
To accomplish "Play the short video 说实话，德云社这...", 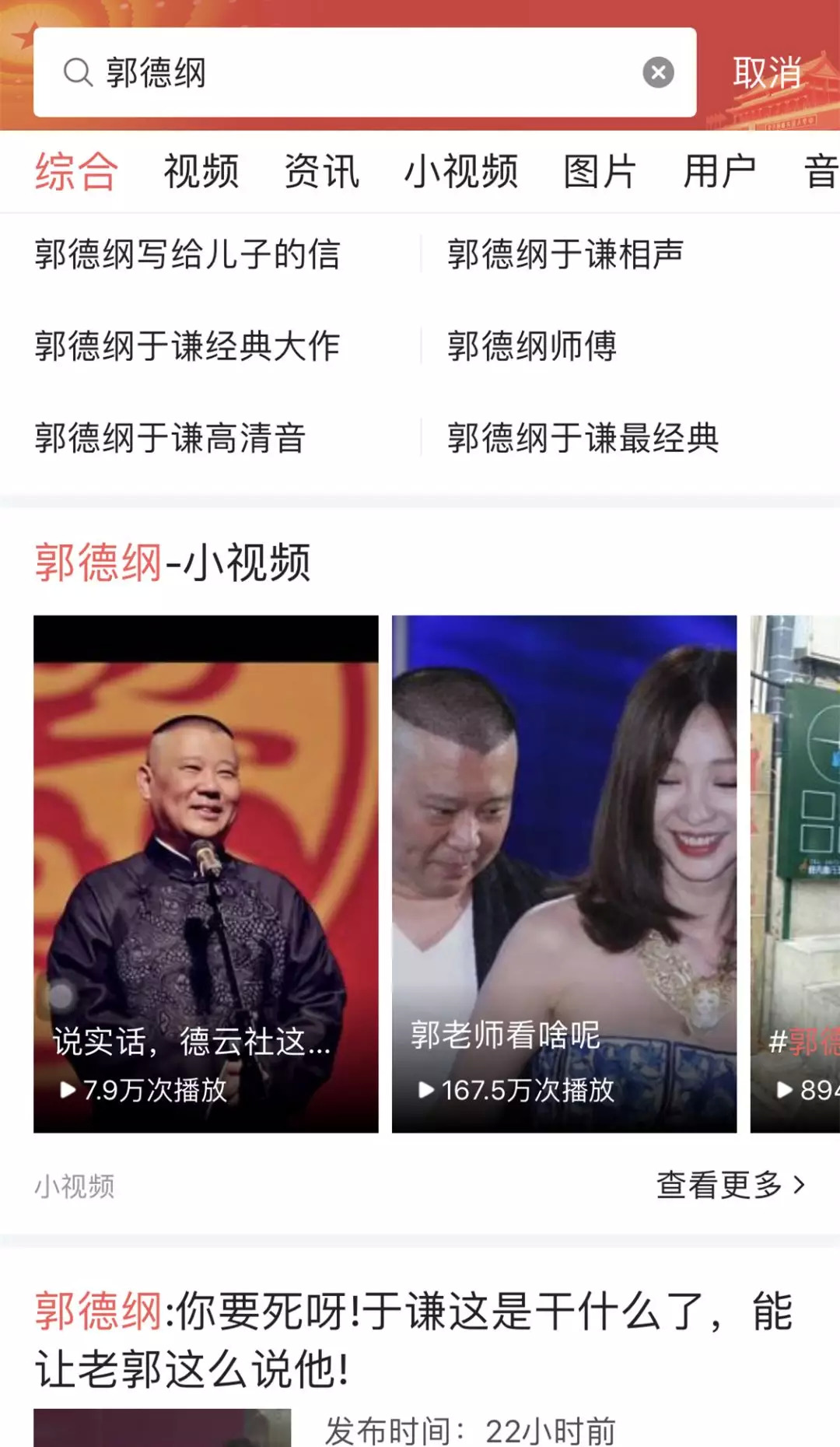I will 206,873.
